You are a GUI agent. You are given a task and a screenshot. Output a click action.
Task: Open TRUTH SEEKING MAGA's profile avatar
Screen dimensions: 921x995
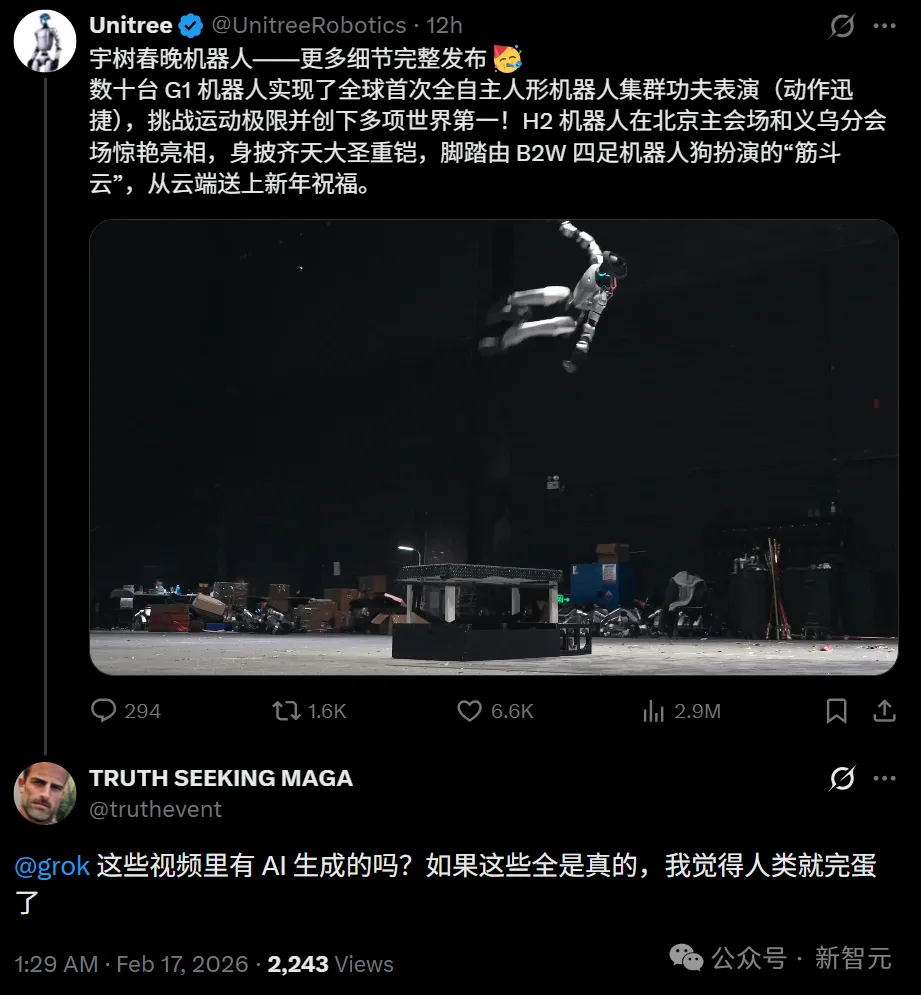coord(45,794)
